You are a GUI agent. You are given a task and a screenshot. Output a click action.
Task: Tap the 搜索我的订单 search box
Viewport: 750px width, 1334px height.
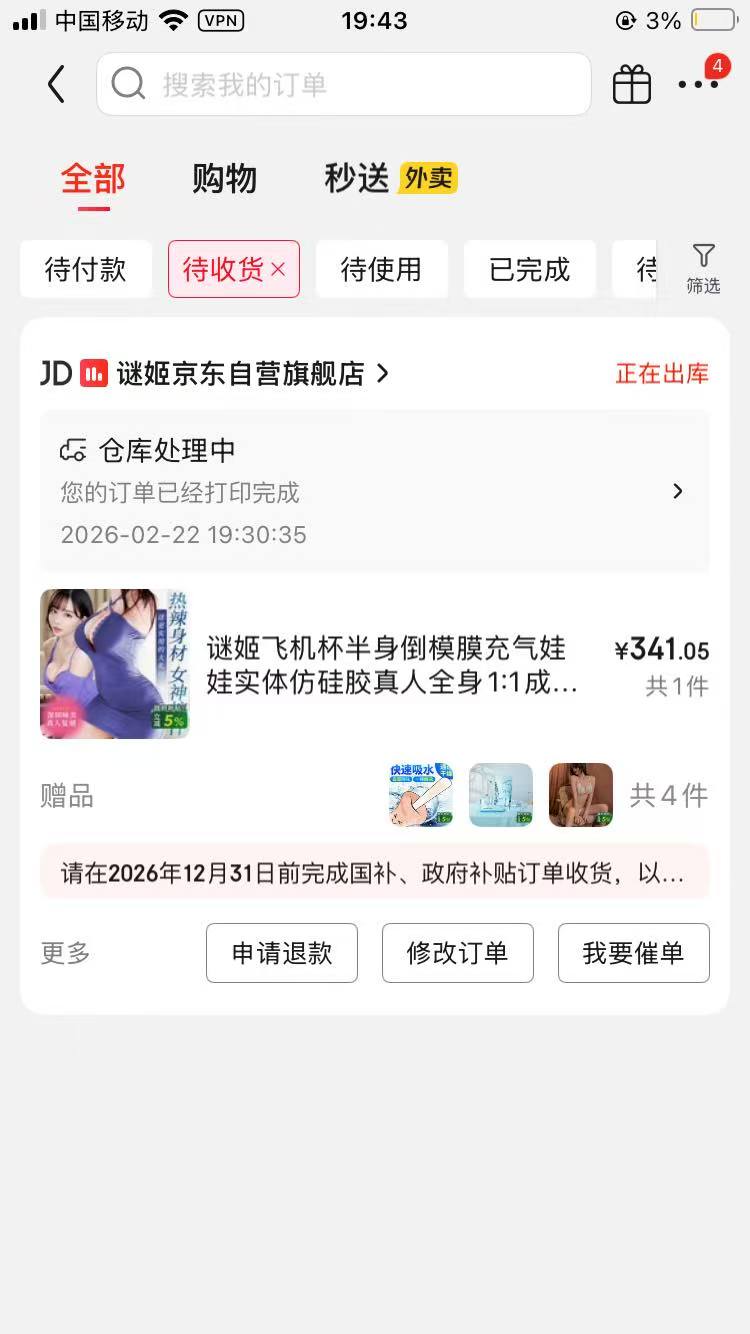point(343,85)
